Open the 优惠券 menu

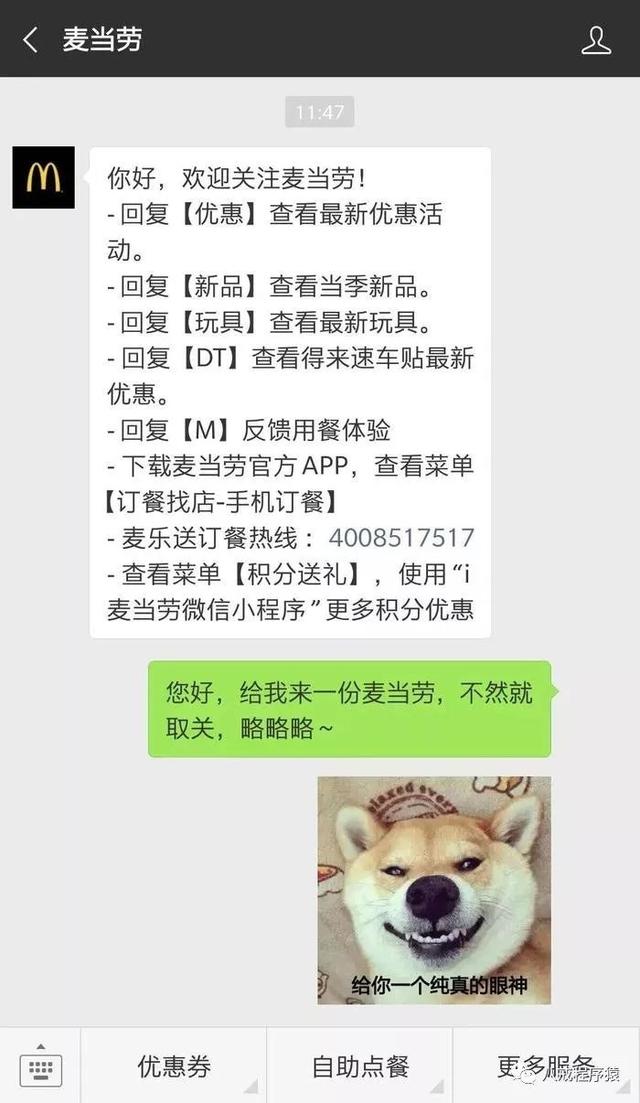(174, 1066)
